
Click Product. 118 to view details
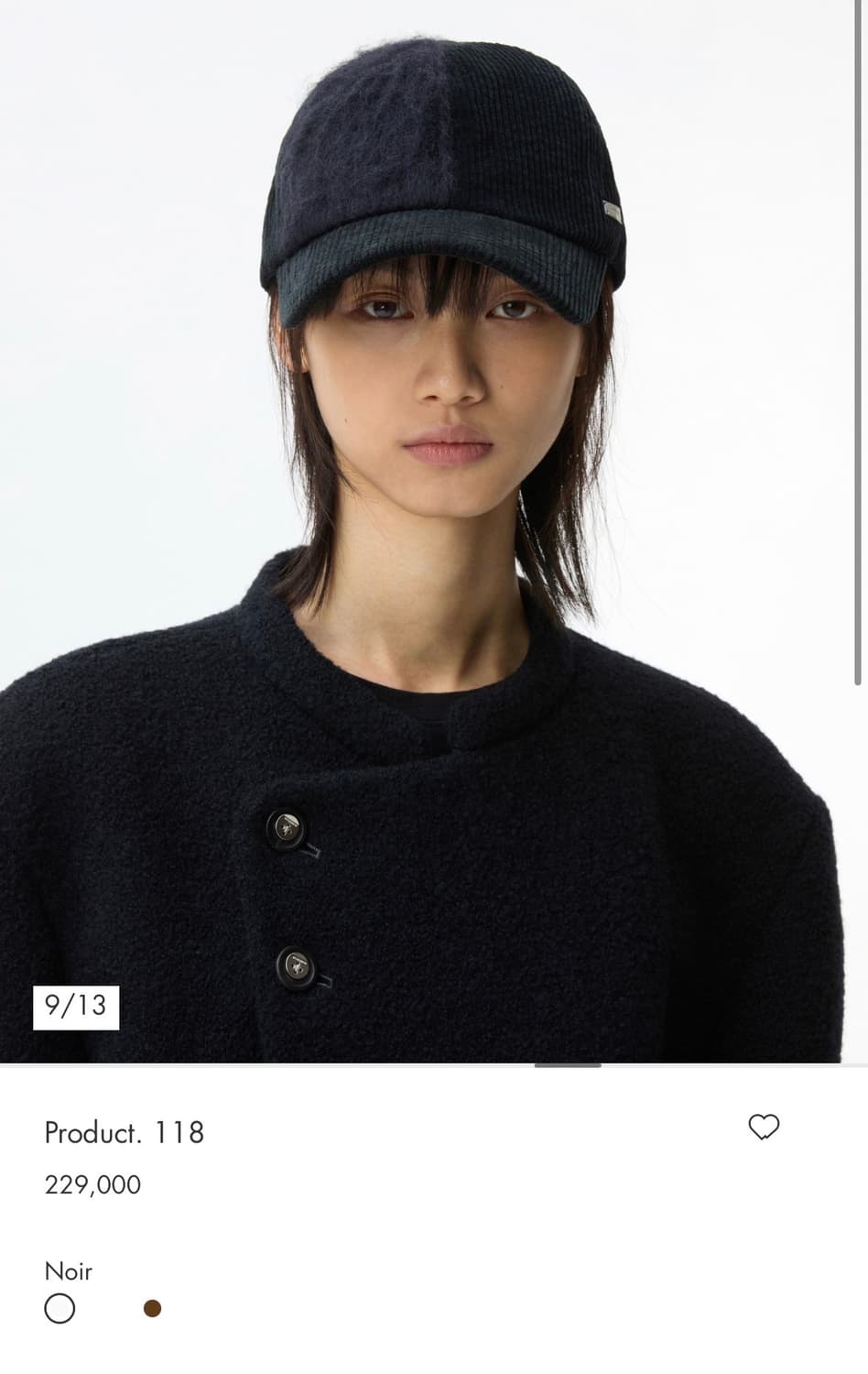click(x=125, y=1131)
